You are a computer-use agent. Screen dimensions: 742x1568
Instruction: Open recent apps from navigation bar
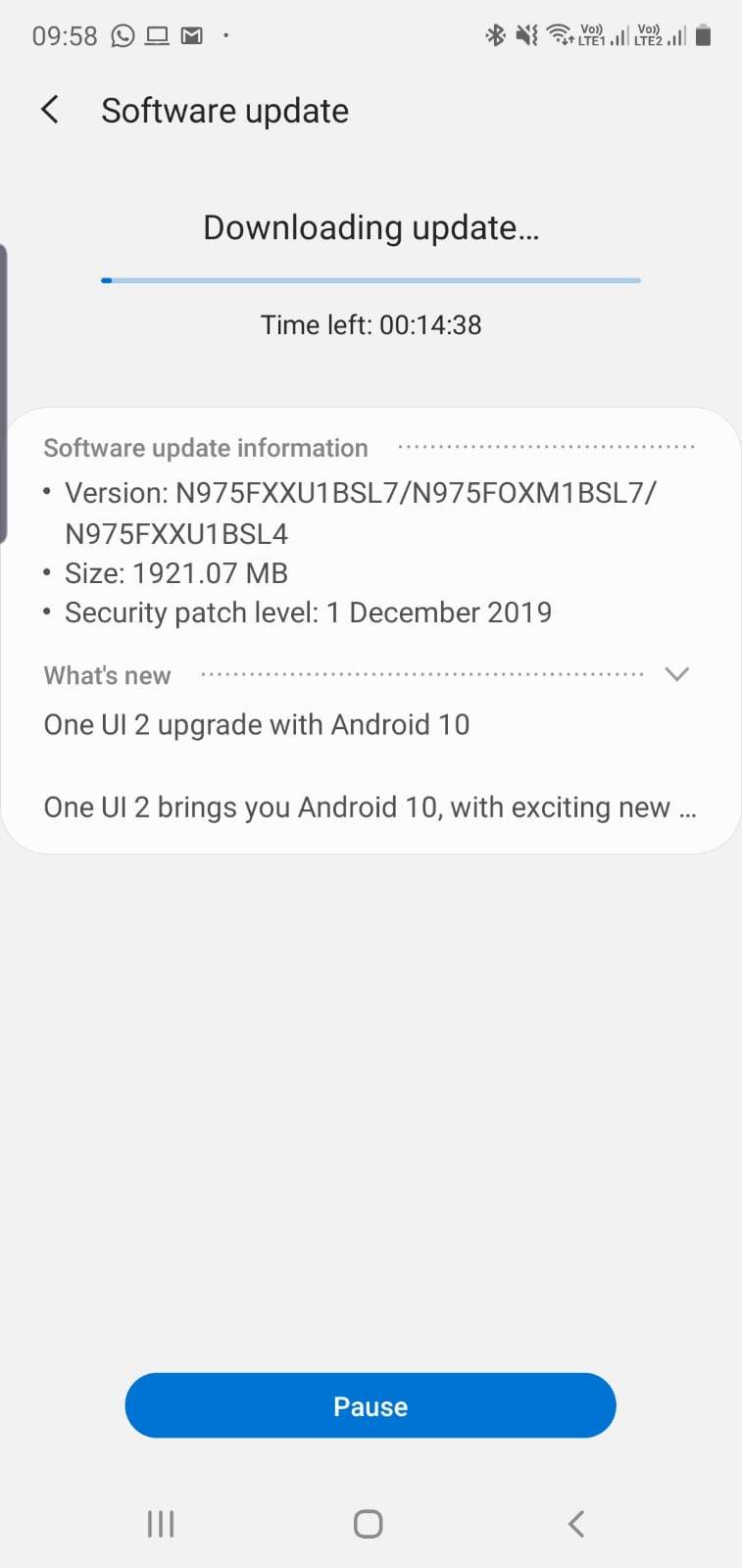tap(161, 1524)
